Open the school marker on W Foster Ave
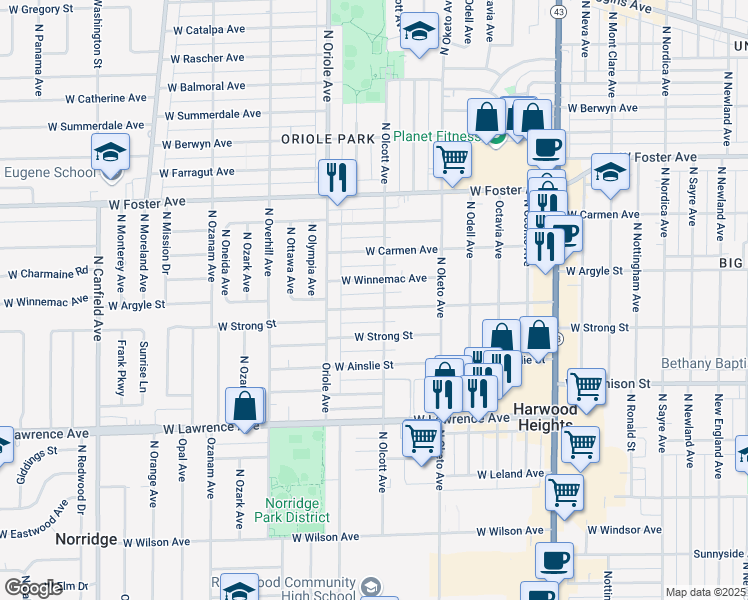 pyautogui.click(x=609, y=172)
